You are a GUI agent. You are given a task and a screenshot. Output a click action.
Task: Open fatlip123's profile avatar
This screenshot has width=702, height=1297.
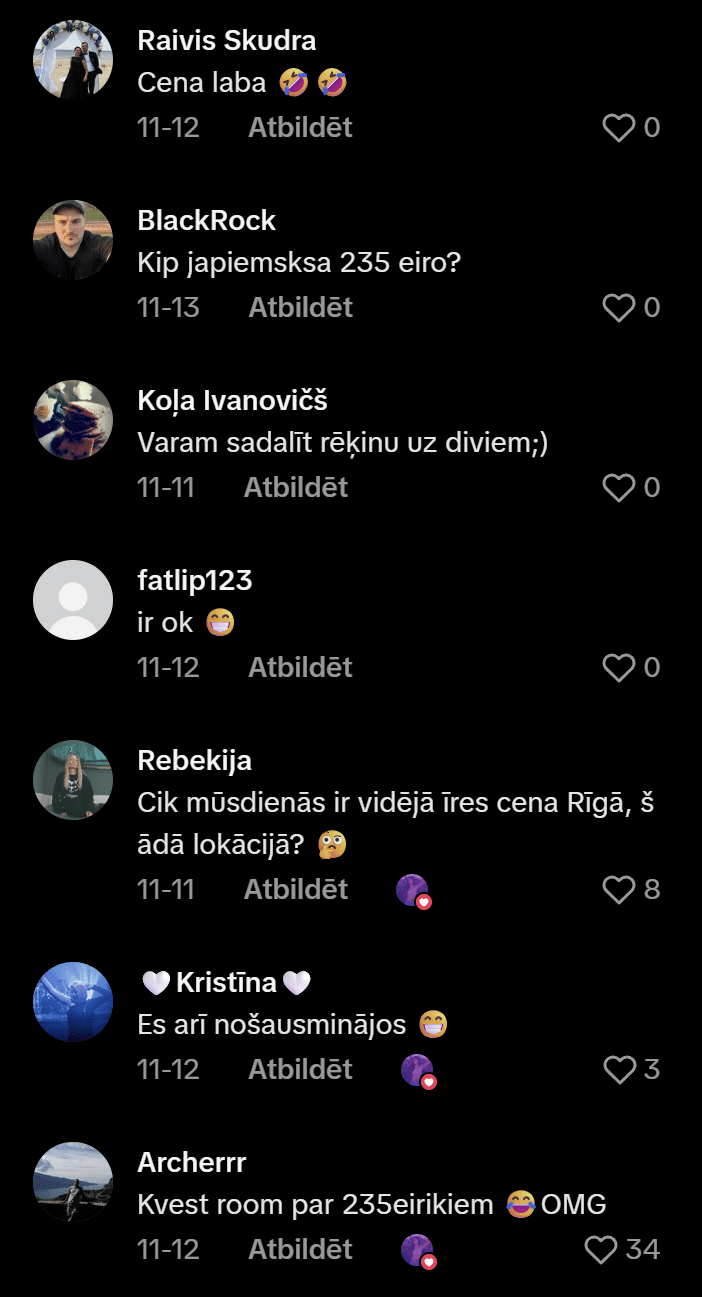coord(73,599)
